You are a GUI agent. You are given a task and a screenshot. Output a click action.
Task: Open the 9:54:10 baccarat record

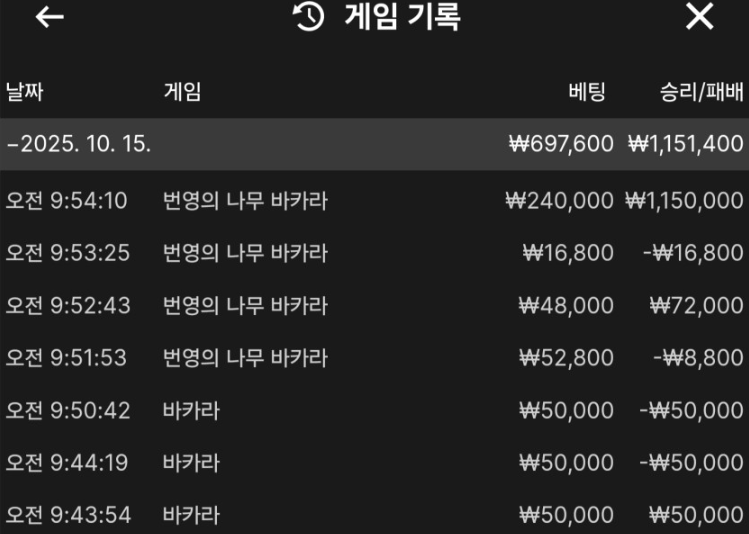(374, 201)
